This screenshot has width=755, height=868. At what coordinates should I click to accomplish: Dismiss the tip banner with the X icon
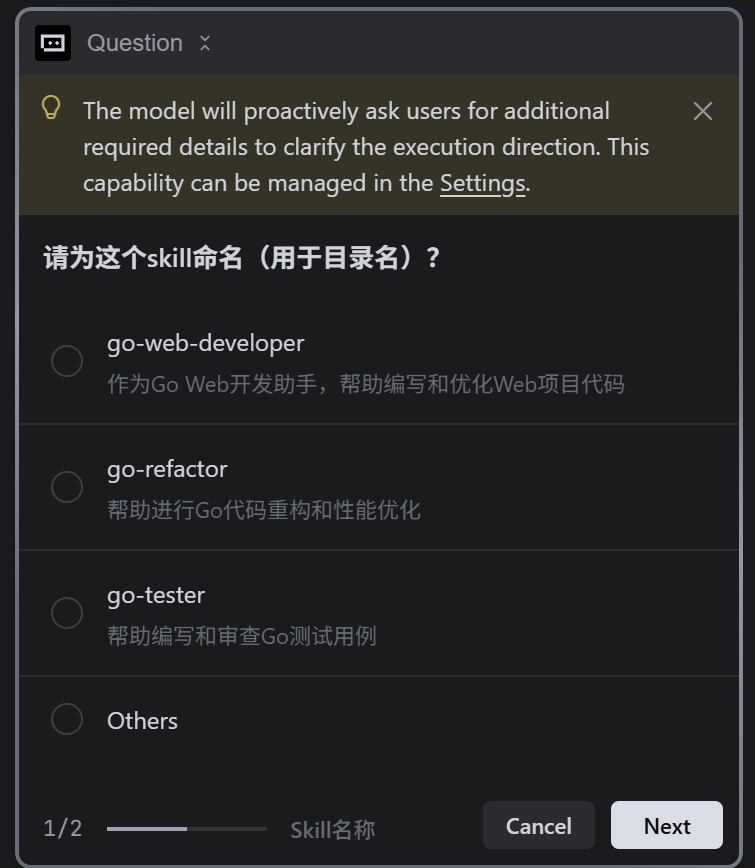703,112
